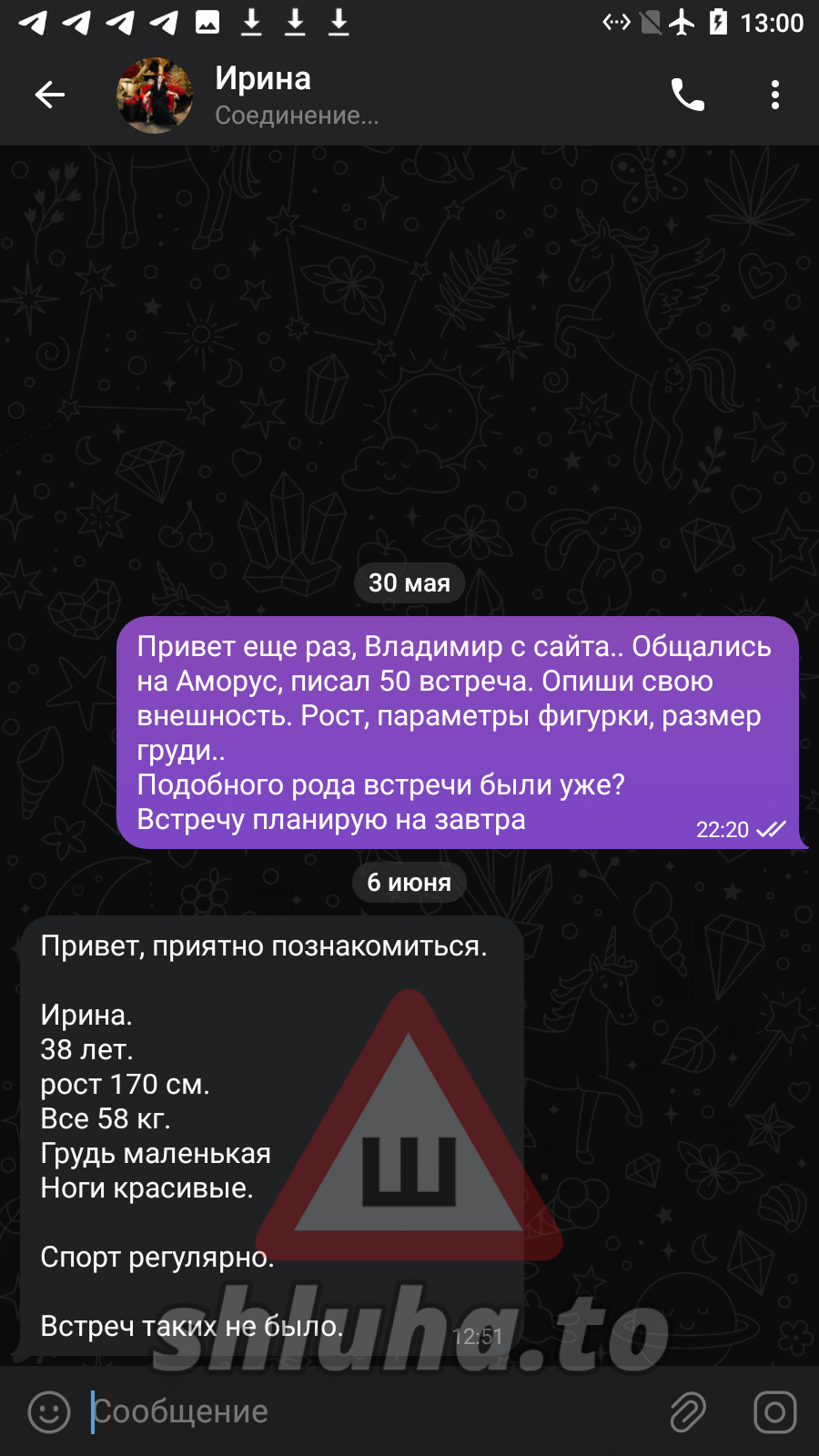The width and height of the screenshot is (819, 1456).
Task: Open the emoji picker
Action: (49, 1411)
